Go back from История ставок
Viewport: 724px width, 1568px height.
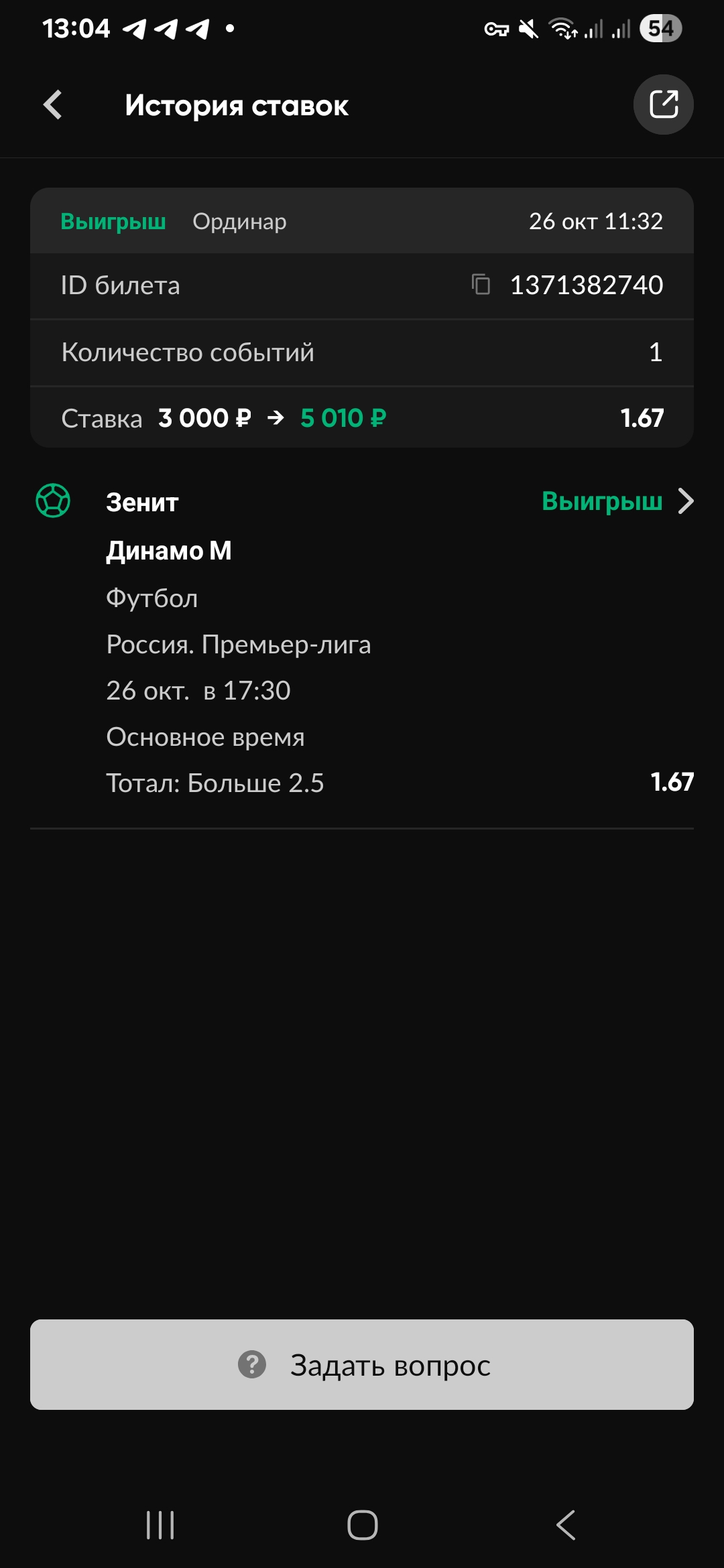click(53, 105)
